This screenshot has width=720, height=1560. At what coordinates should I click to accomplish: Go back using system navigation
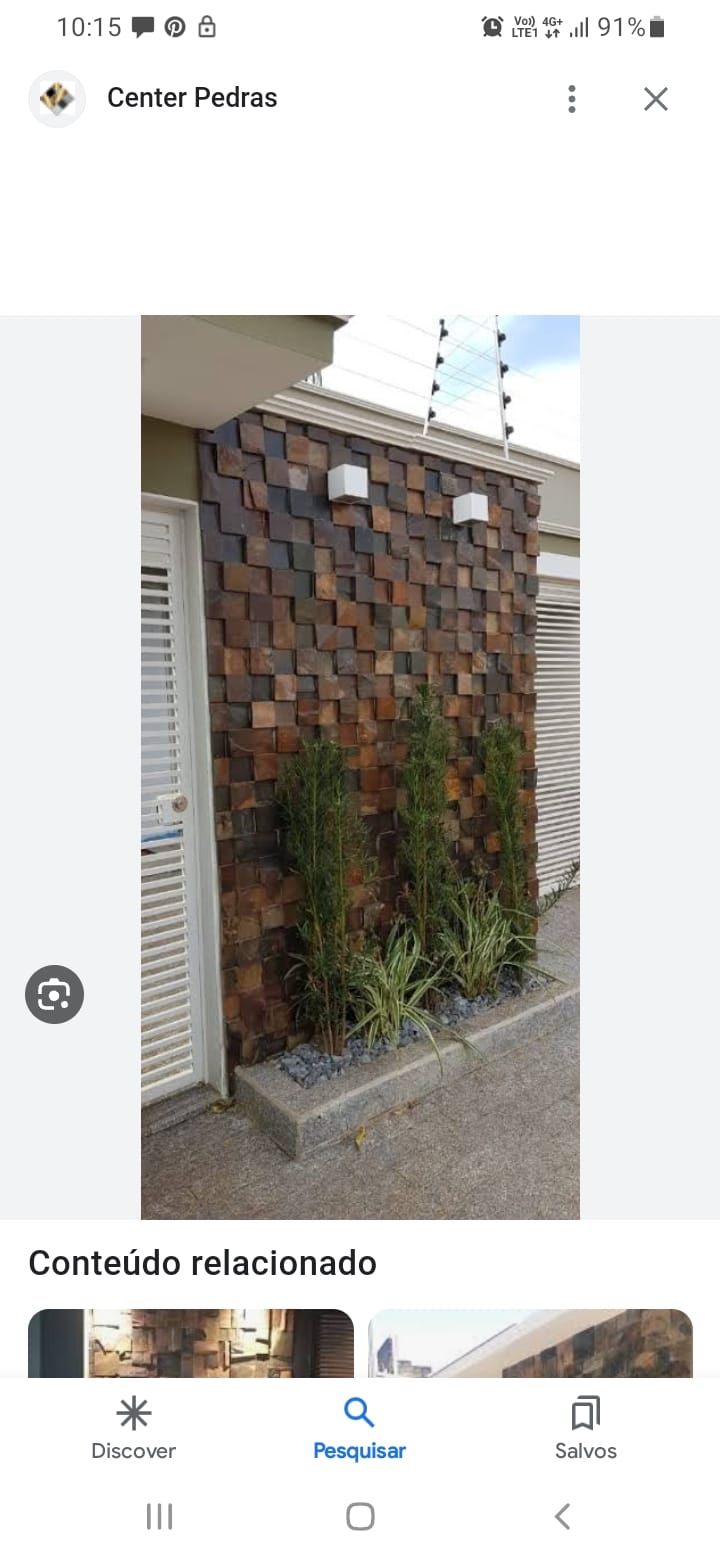point(562,1516)
